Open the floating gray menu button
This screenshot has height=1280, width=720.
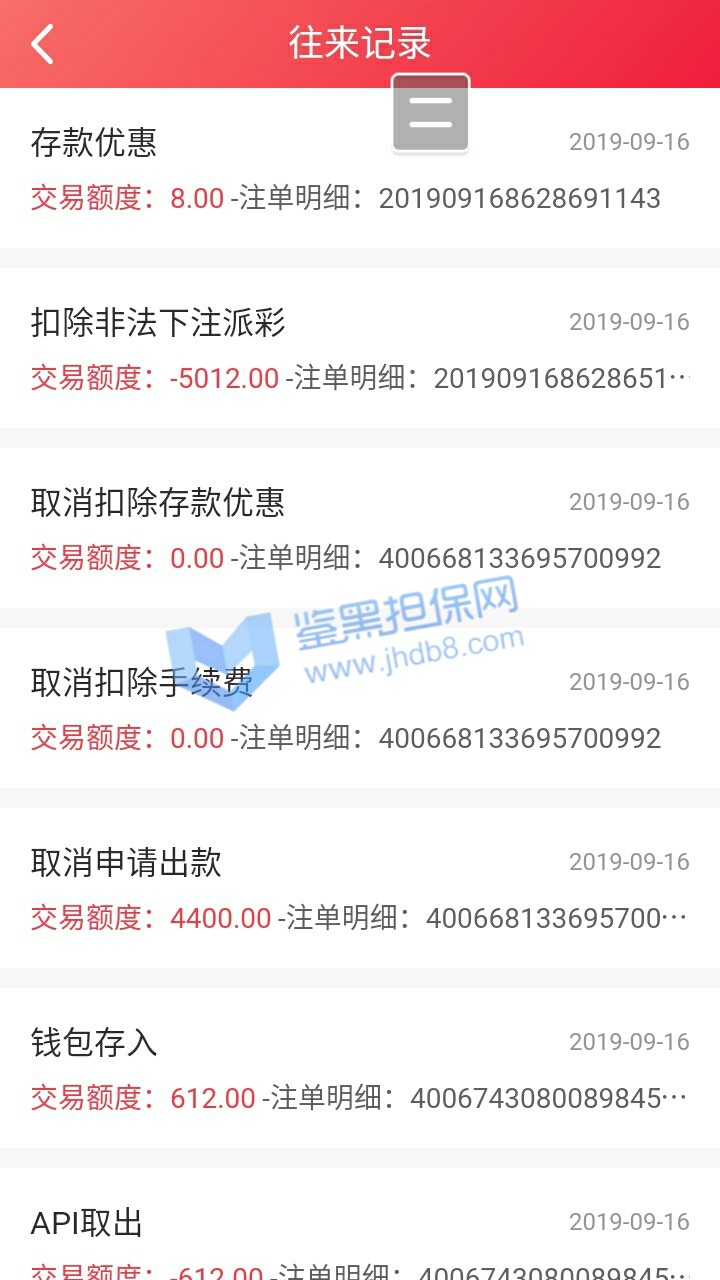pos(430,112)
